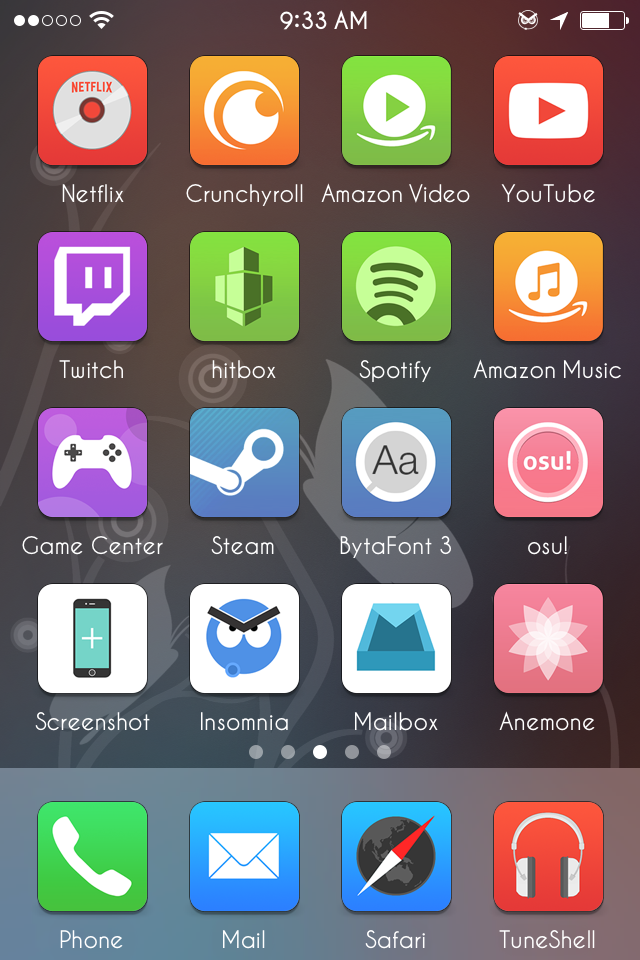Screen dimensions: 640x960
Task: Open the Screenshot app
Action: [92, 638]
